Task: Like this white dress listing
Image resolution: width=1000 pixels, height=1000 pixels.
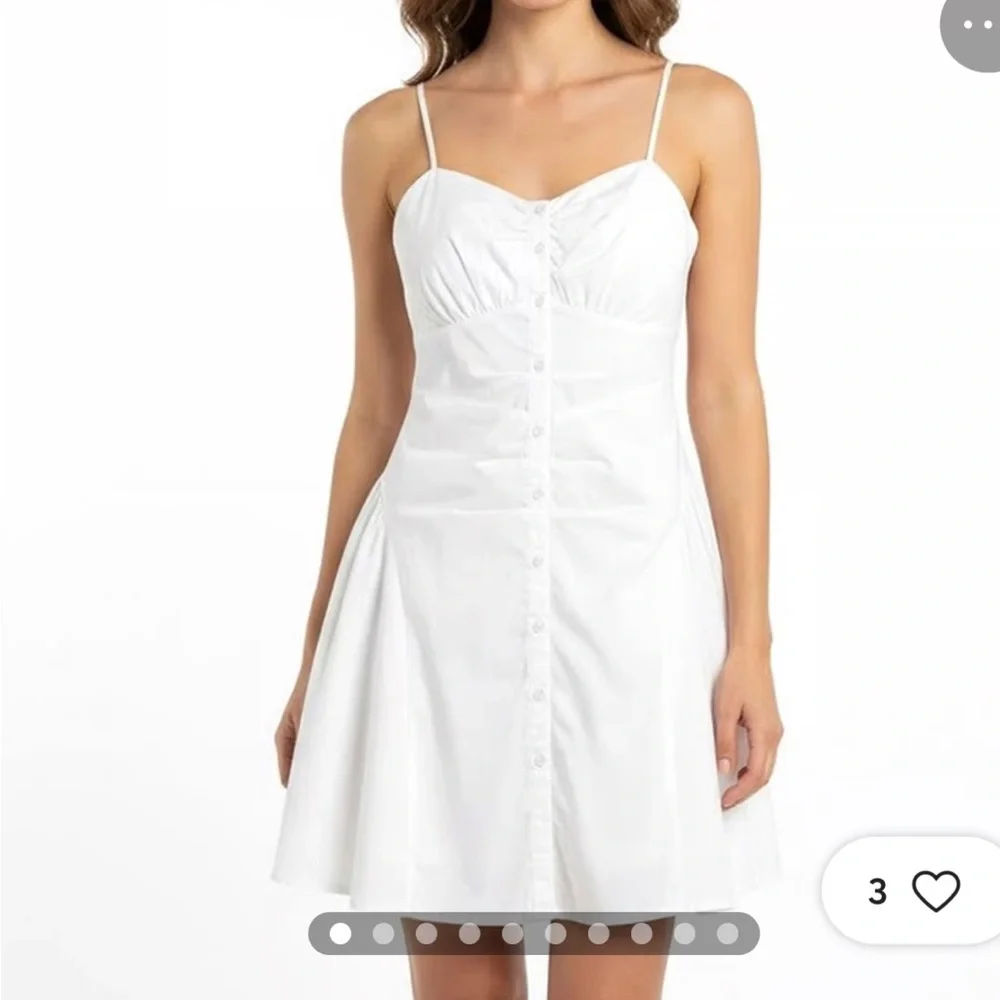Action: 935,890
